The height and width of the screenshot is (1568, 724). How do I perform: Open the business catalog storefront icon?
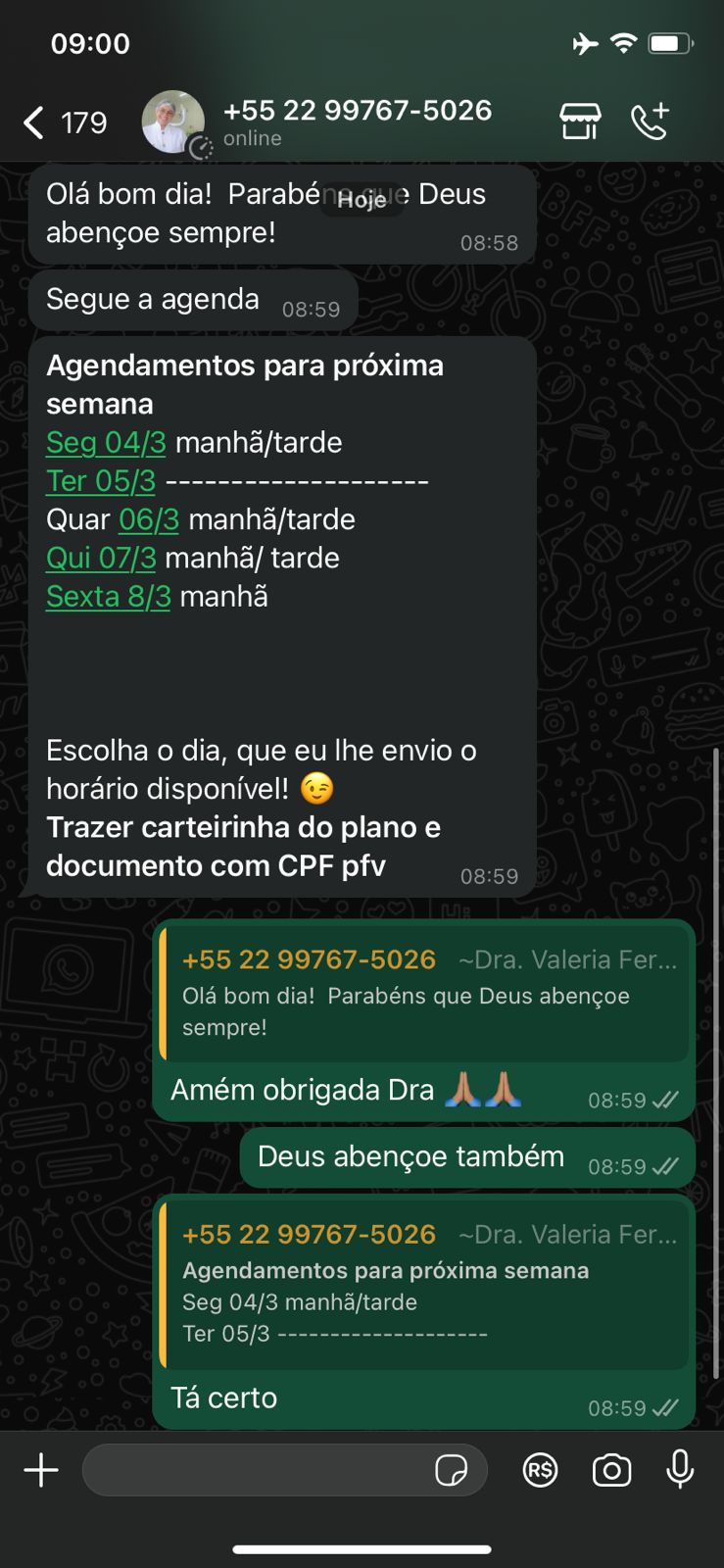579,122
